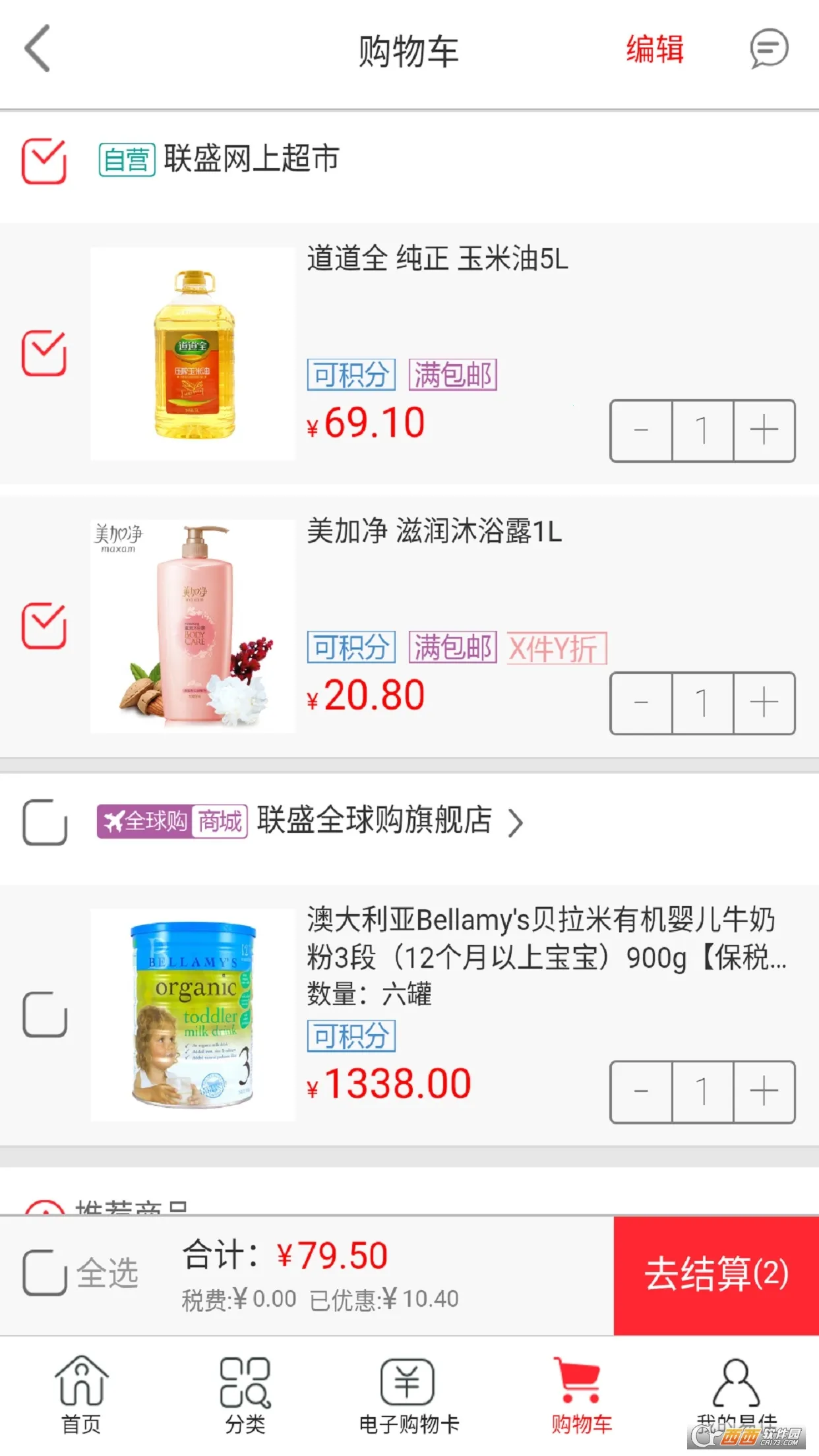Add one more Bellamy's milk powder
Image resolution: width=819 pixels, height=1456 pixels.
click(x=764, y=1092)
